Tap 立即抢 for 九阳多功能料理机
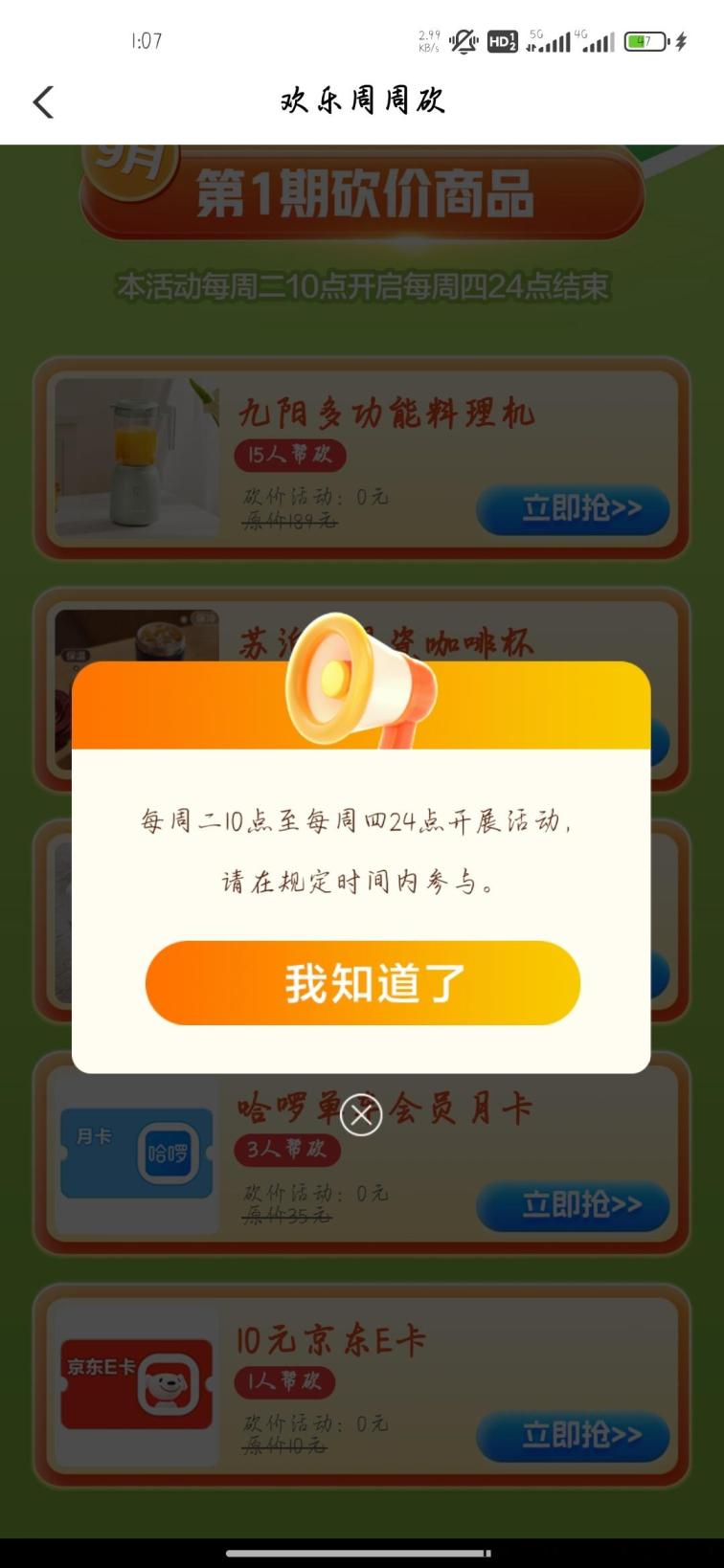The image size is (724, 1568). (573, 509)
